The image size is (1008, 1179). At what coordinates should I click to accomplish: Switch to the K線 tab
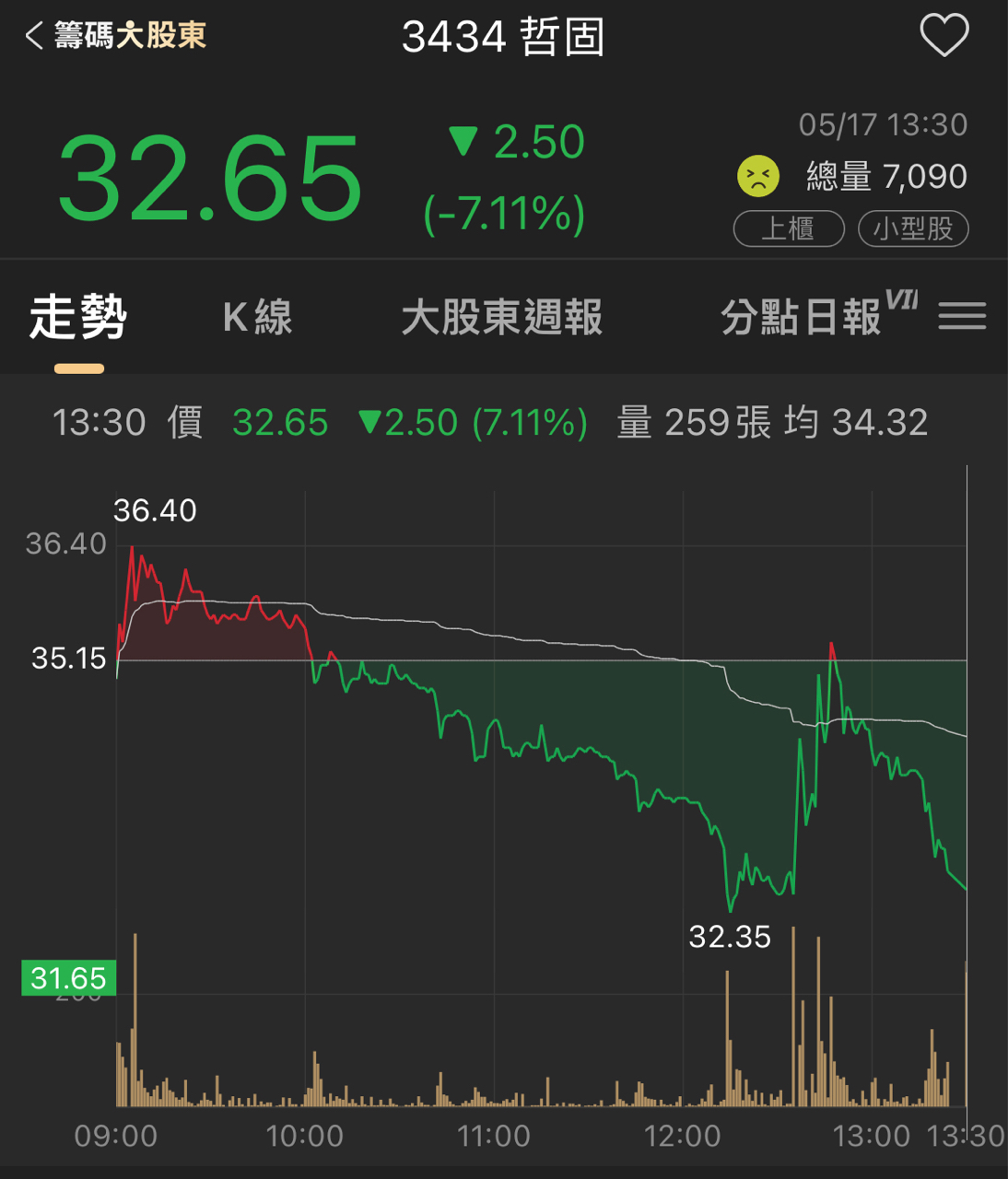click(257, 318)
